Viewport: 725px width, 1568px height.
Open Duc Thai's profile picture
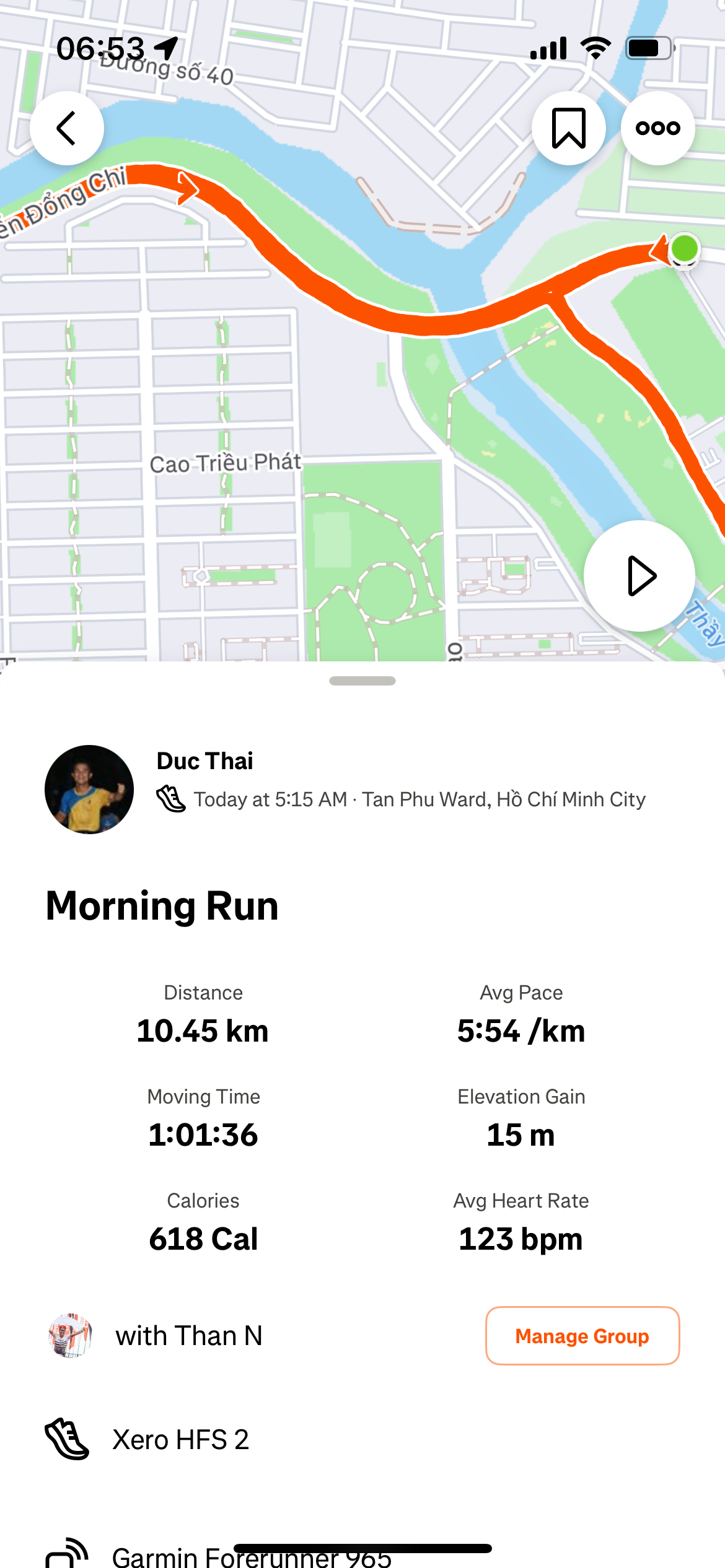click(x=89, y=790)
